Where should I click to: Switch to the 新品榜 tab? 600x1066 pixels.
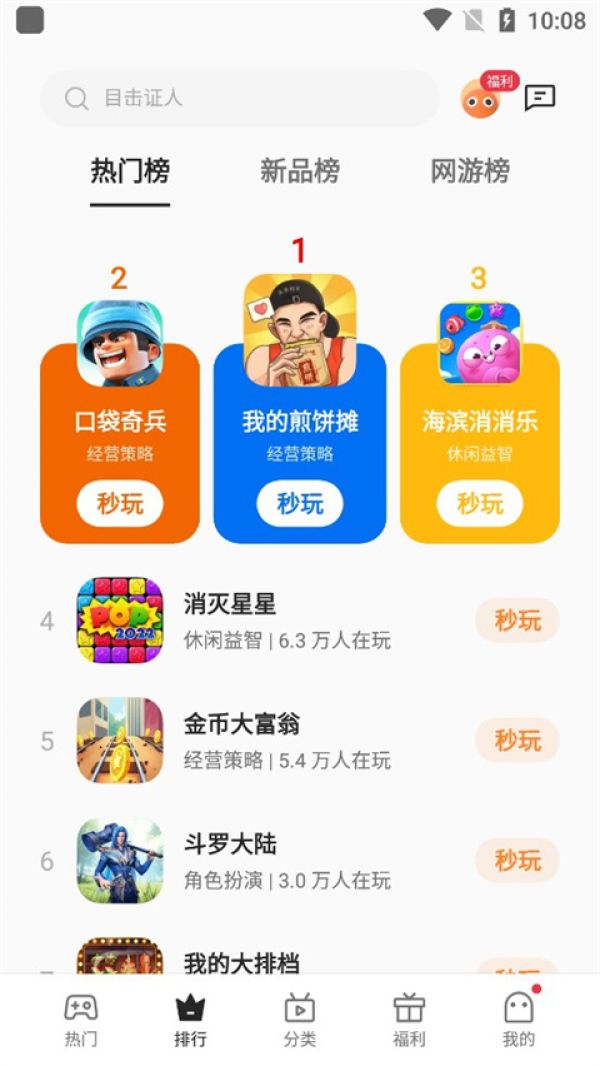pyautogui.click(x=300, y=171)
